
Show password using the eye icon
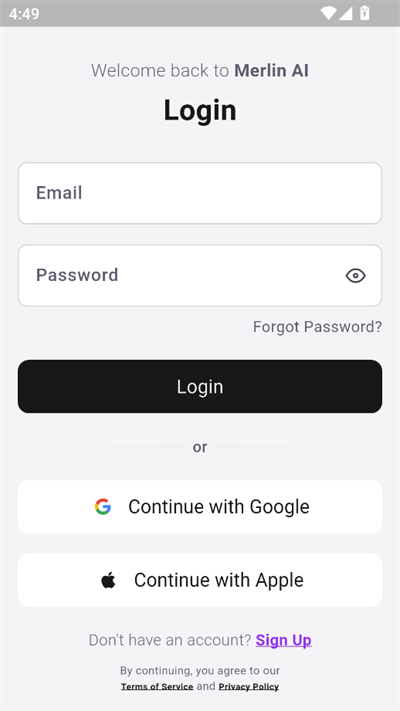(356, 275)
